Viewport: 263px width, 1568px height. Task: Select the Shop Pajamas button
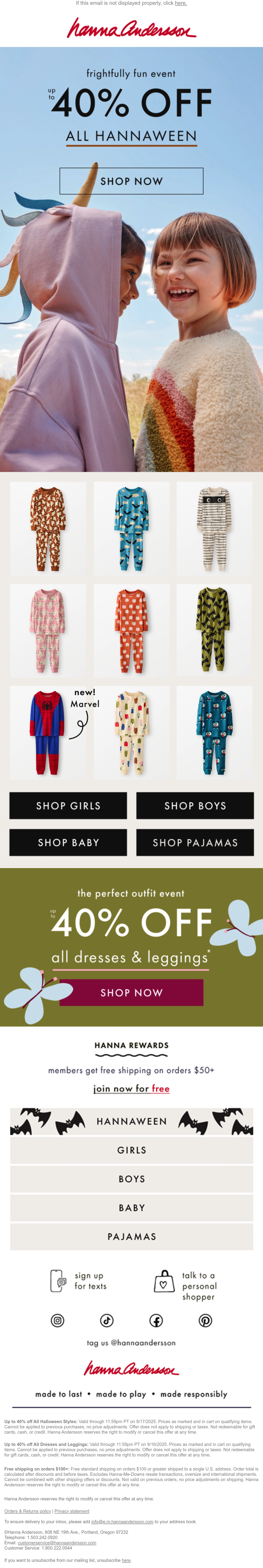pyautogui.click(x=195, y=842)
